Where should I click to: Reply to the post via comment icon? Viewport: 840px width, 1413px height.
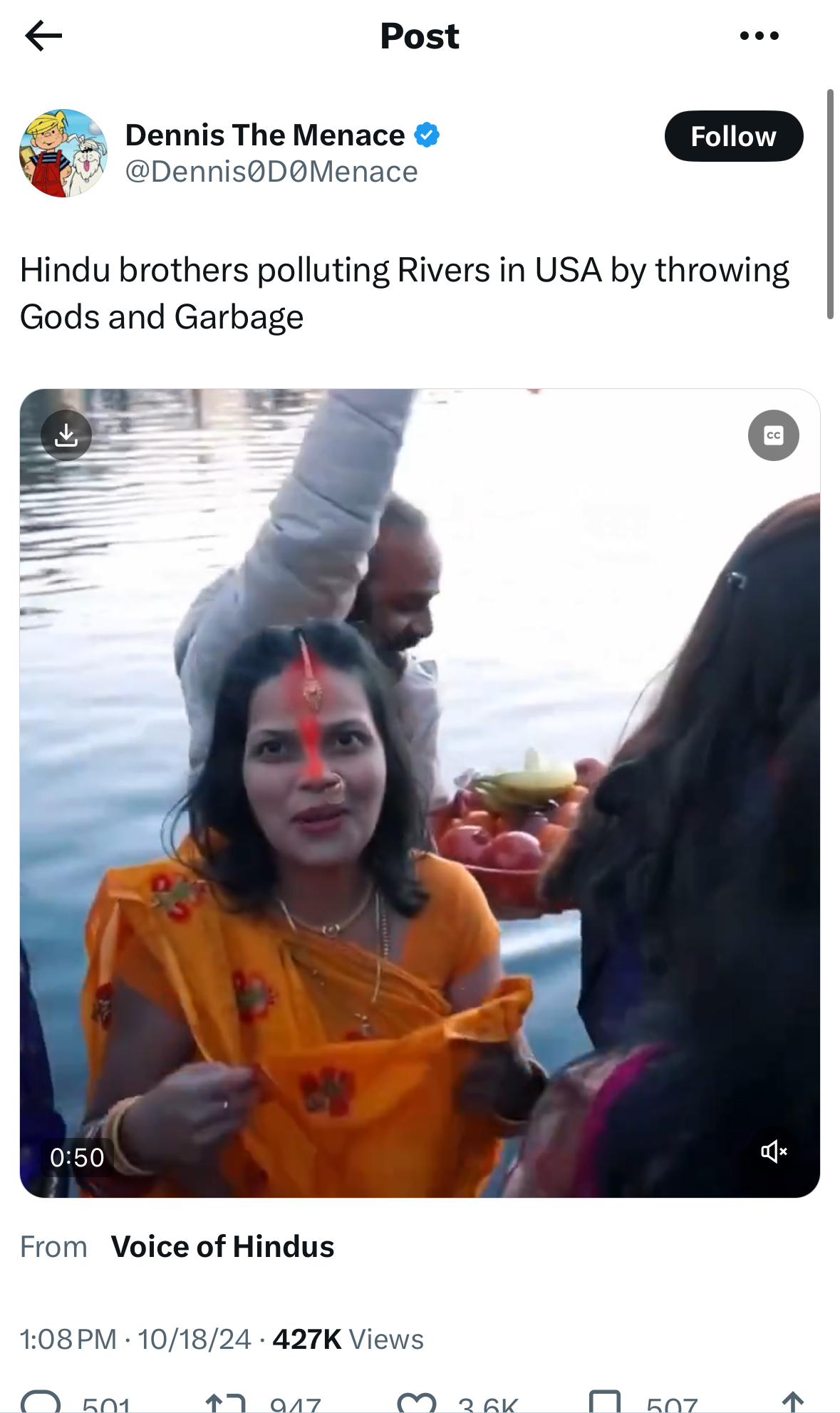coord(41,1402)
